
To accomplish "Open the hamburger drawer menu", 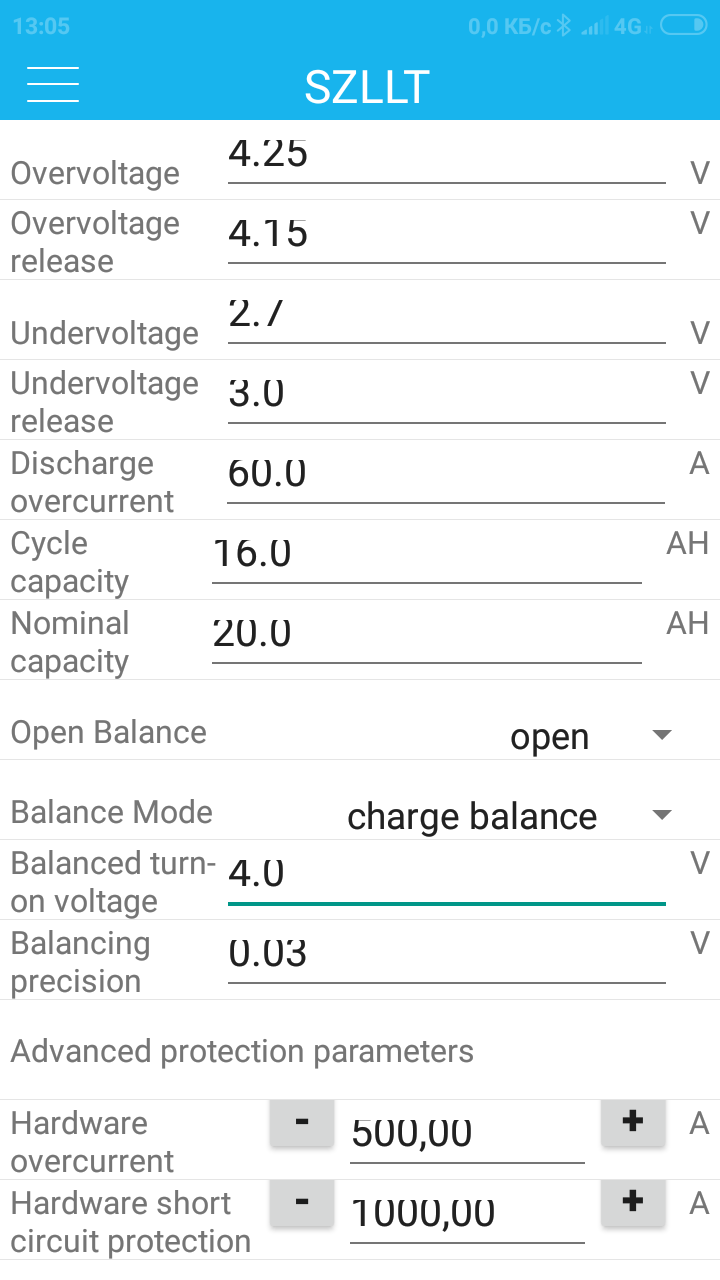I will pos(53,85).
